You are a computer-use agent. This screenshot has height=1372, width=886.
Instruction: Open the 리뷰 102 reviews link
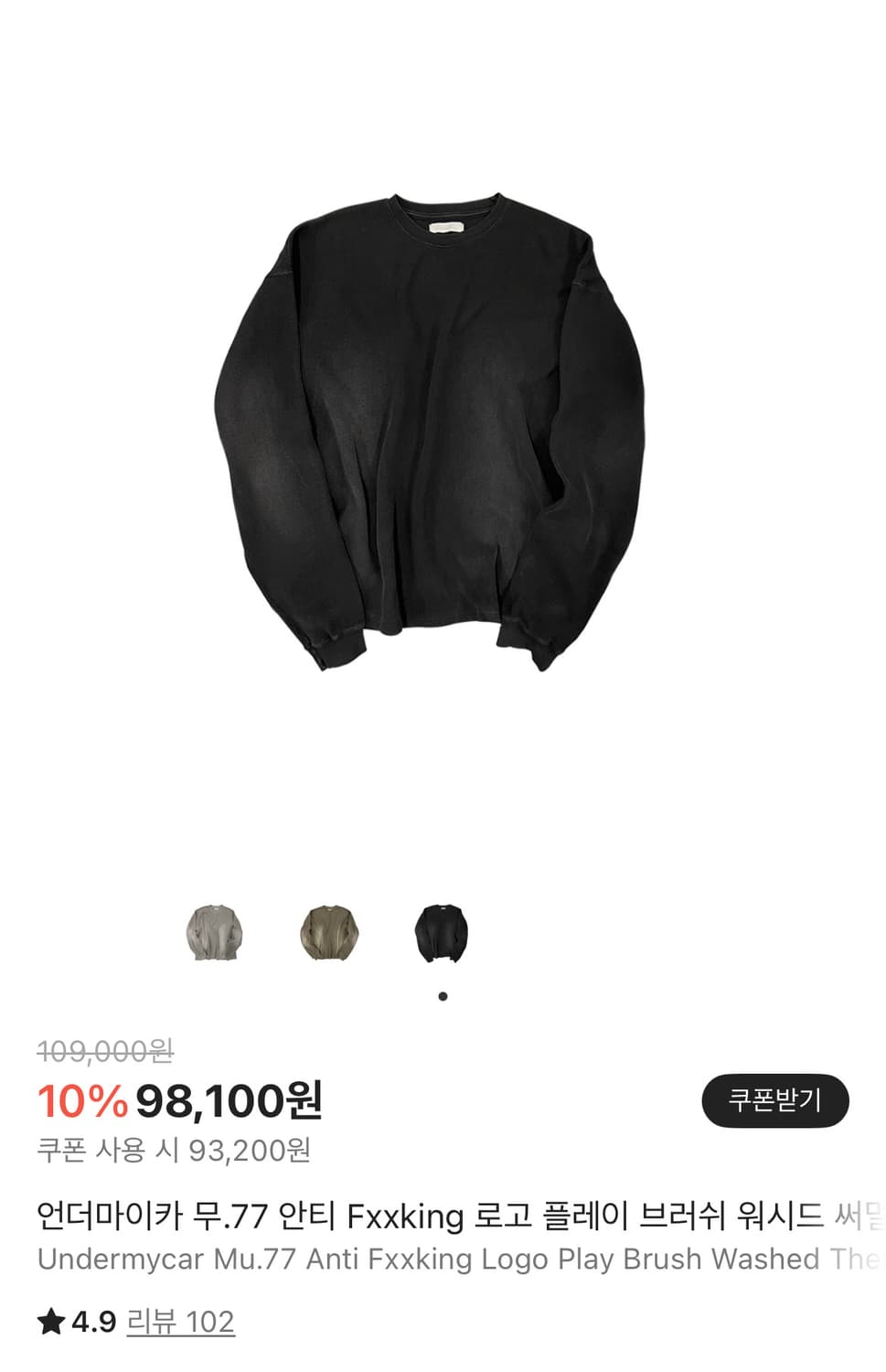[180, 1322]
